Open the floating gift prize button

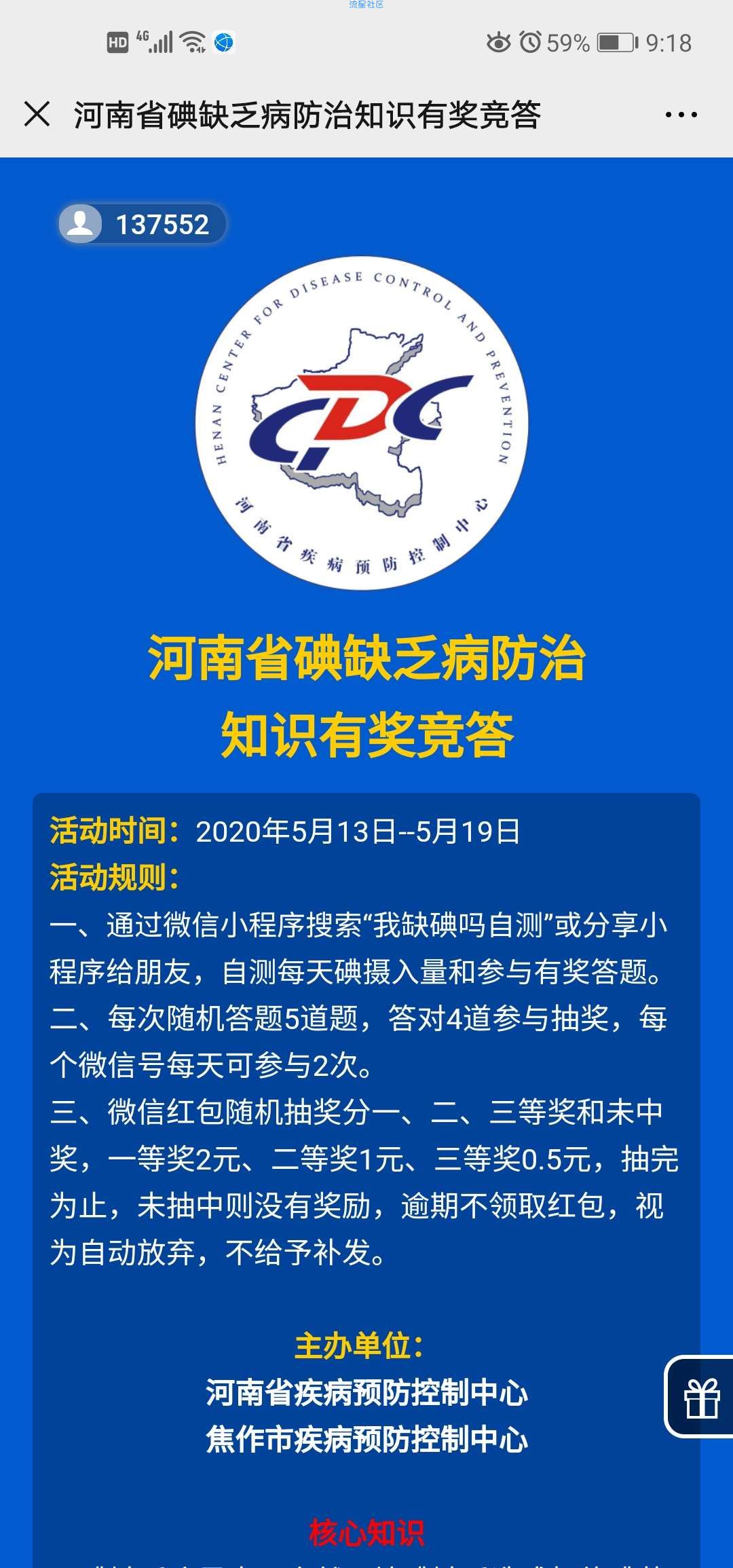(x=700, y=1398)
